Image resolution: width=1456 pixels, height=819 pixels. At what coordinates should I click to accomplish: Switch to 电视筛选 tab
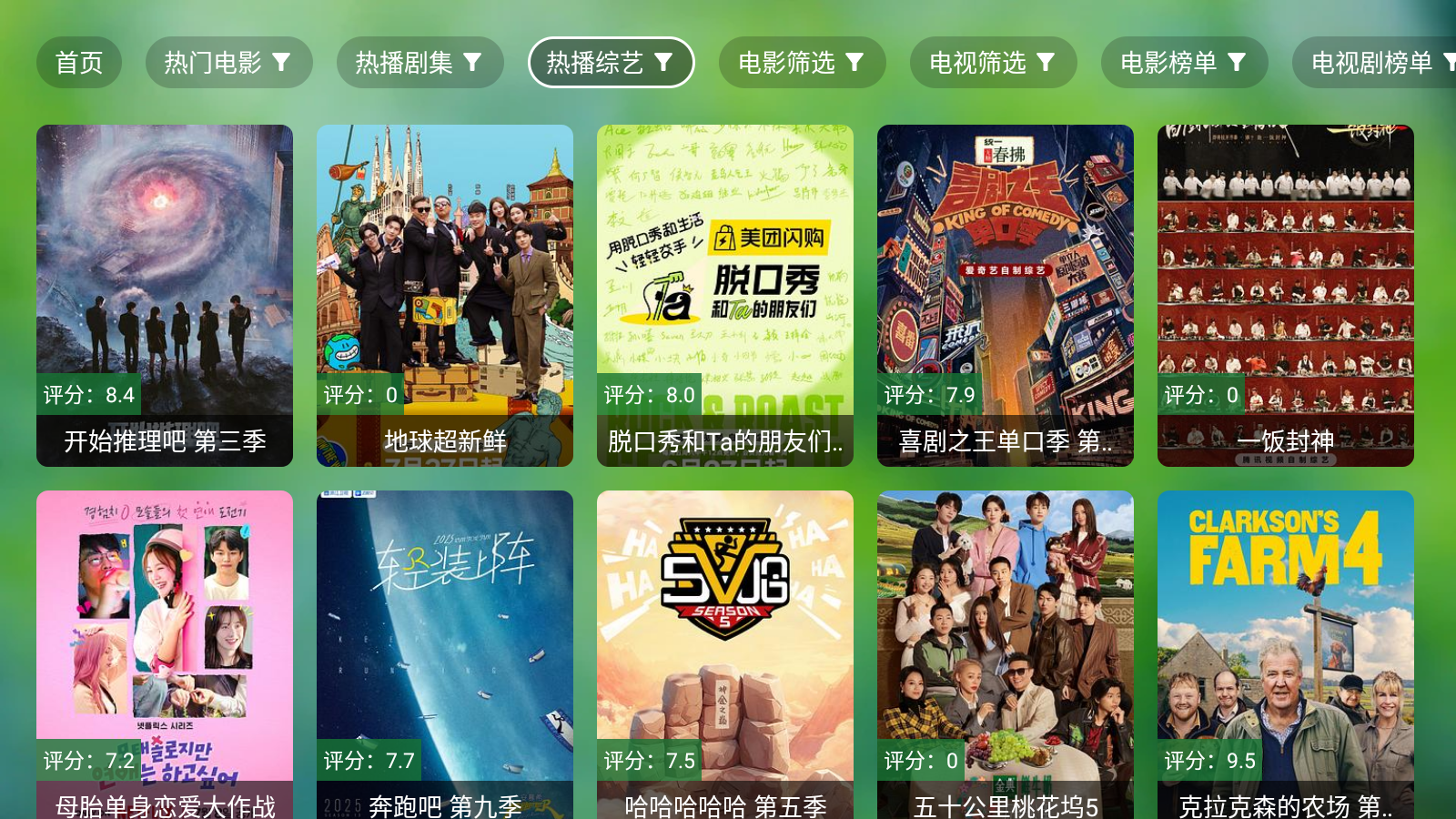click(993, 63)
